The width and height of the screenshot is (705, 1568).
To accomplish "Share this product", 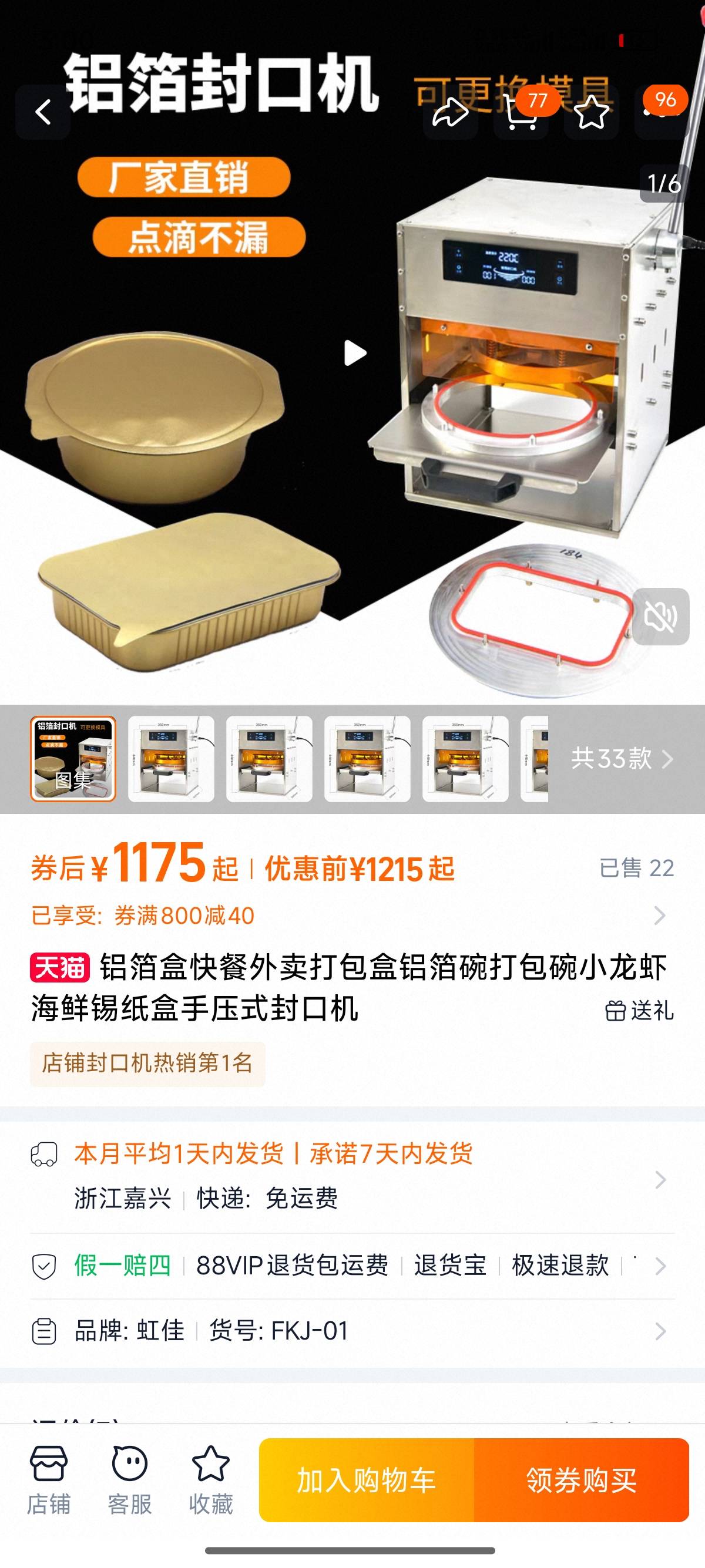I will click(450, 113).
